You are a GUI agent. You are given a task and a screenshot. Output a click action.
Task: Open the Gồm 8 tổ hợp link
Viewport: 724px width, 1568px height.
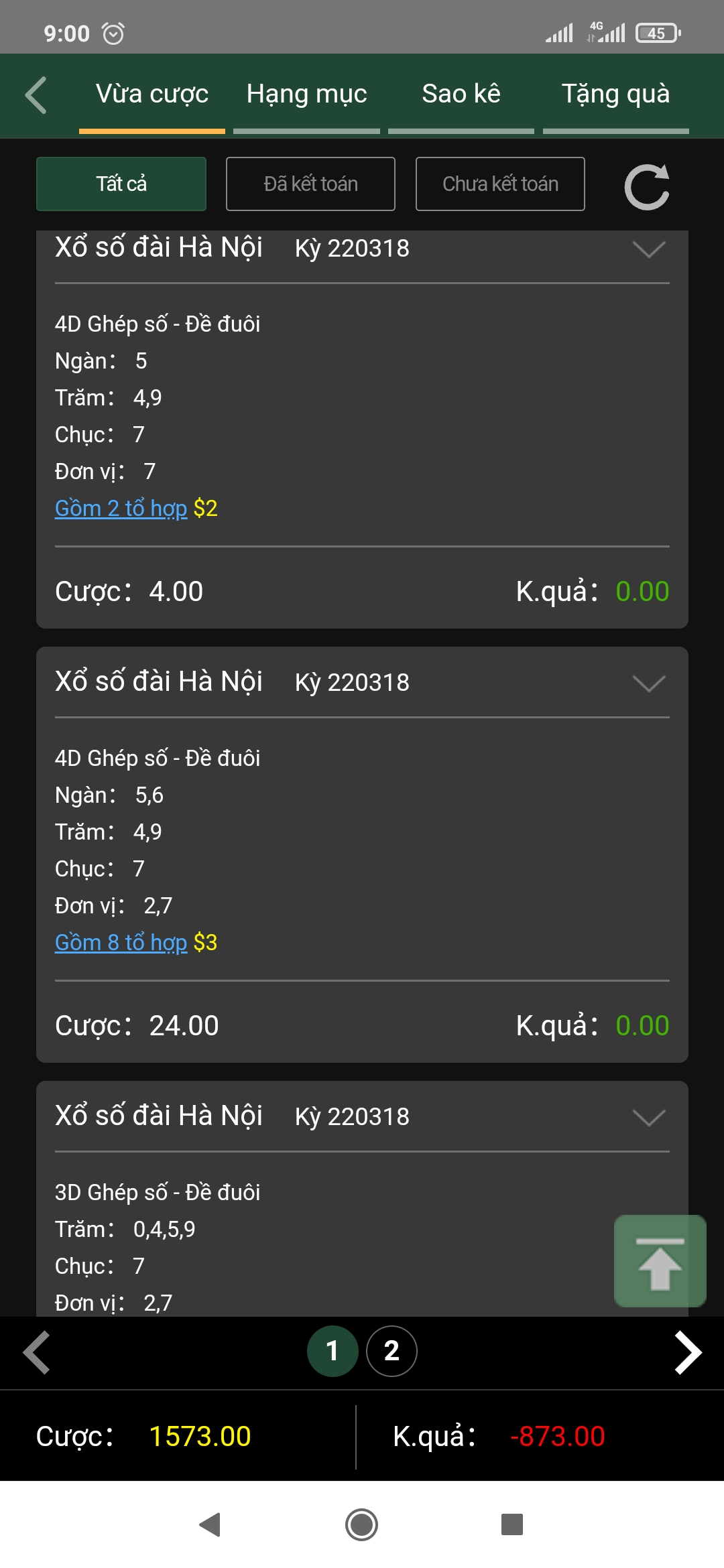click(121, 943)
